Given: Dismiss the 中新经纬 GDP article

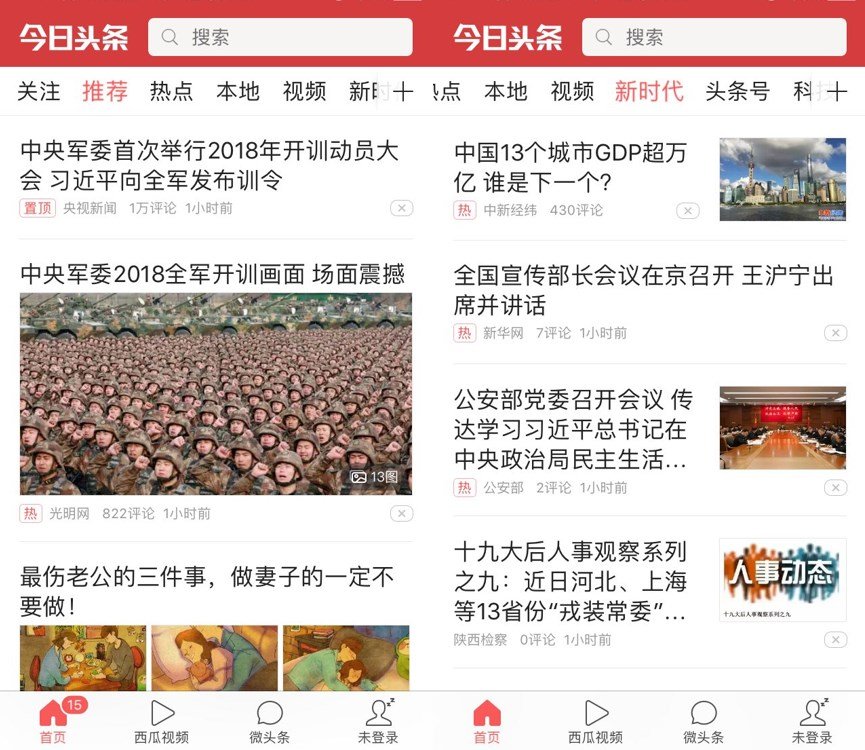Looking at the screenshot, I should point(687,210).
